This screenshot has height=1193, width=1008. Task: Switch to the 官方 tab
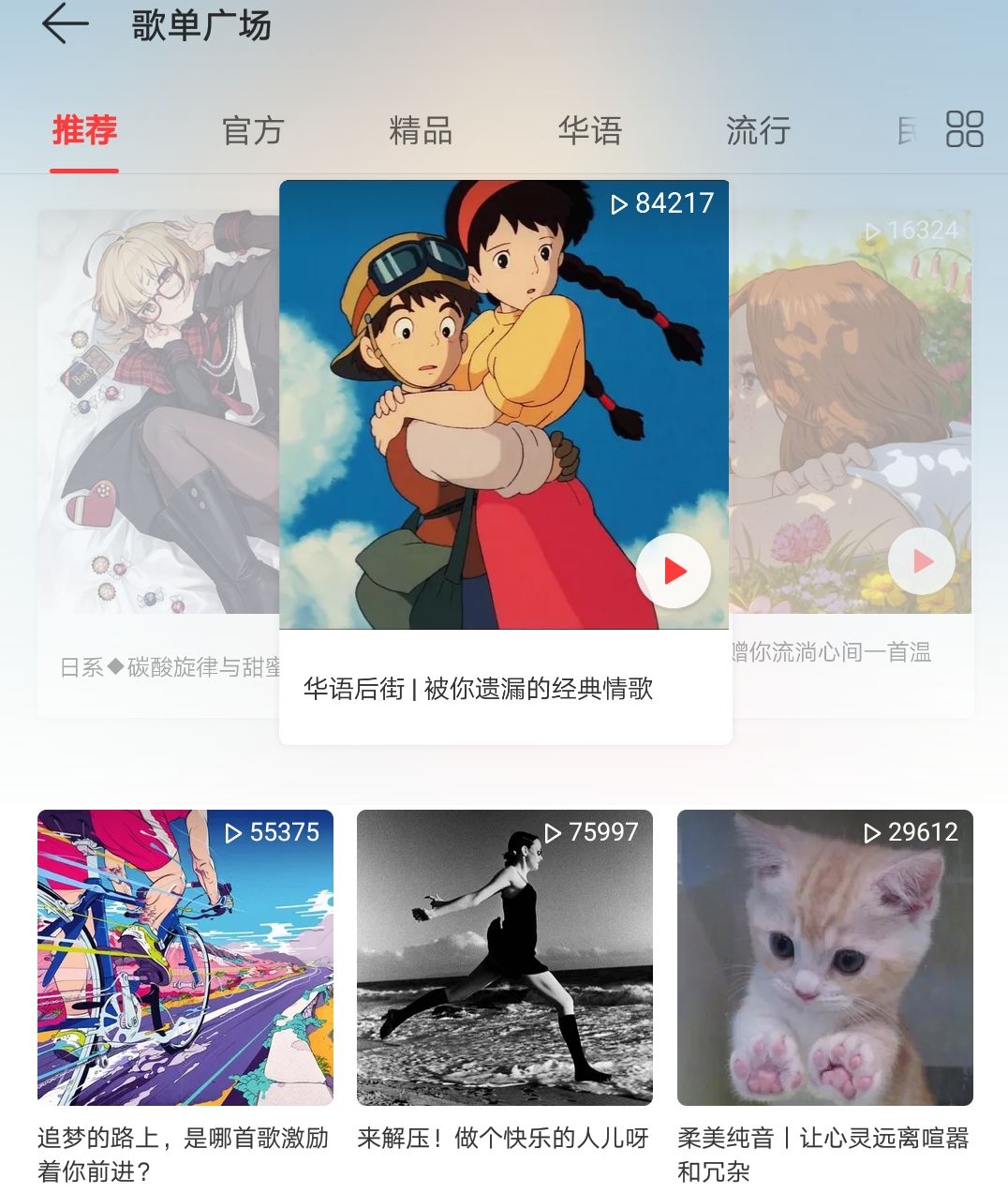pos(253,130)
